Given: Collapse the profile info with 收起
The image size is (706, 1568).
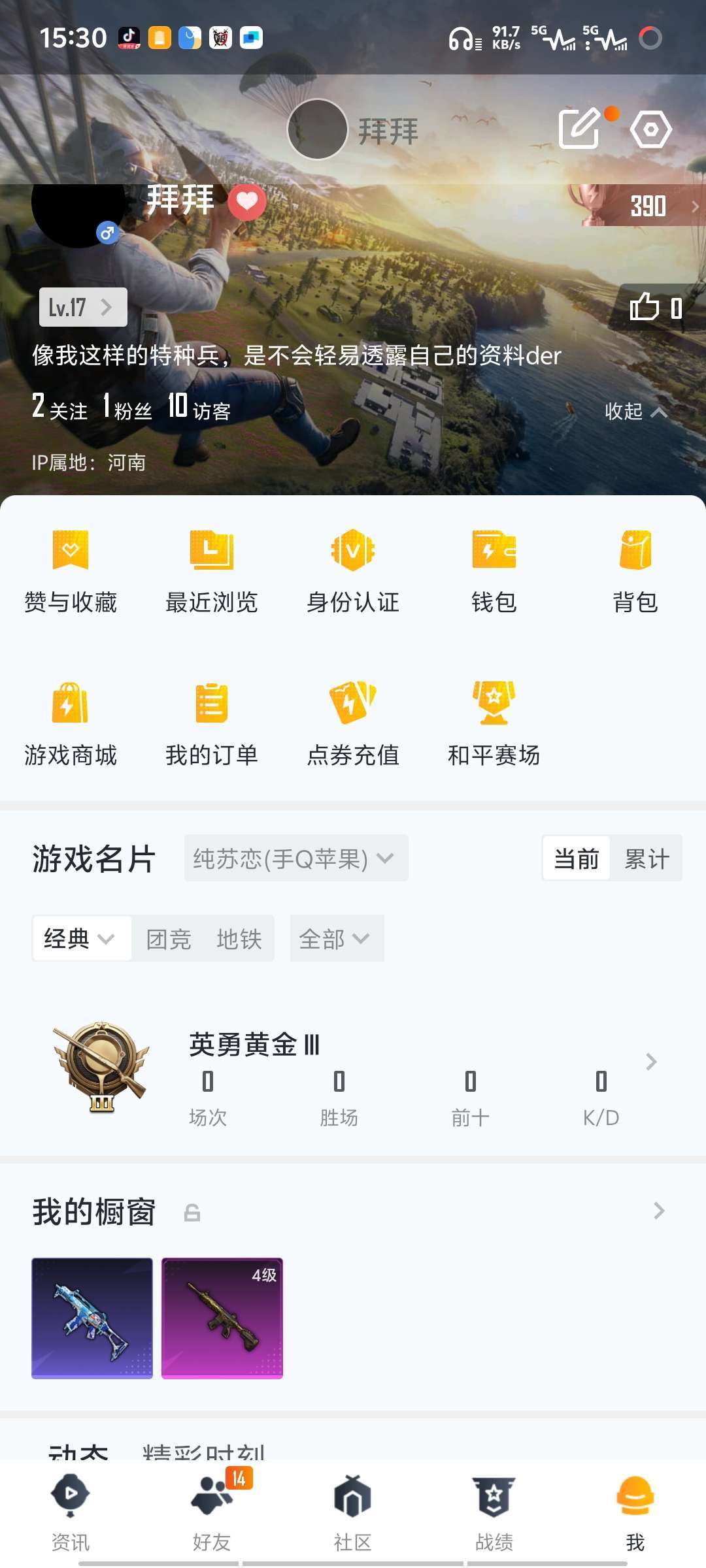Looking at the screenshot, I should point(635,412).
